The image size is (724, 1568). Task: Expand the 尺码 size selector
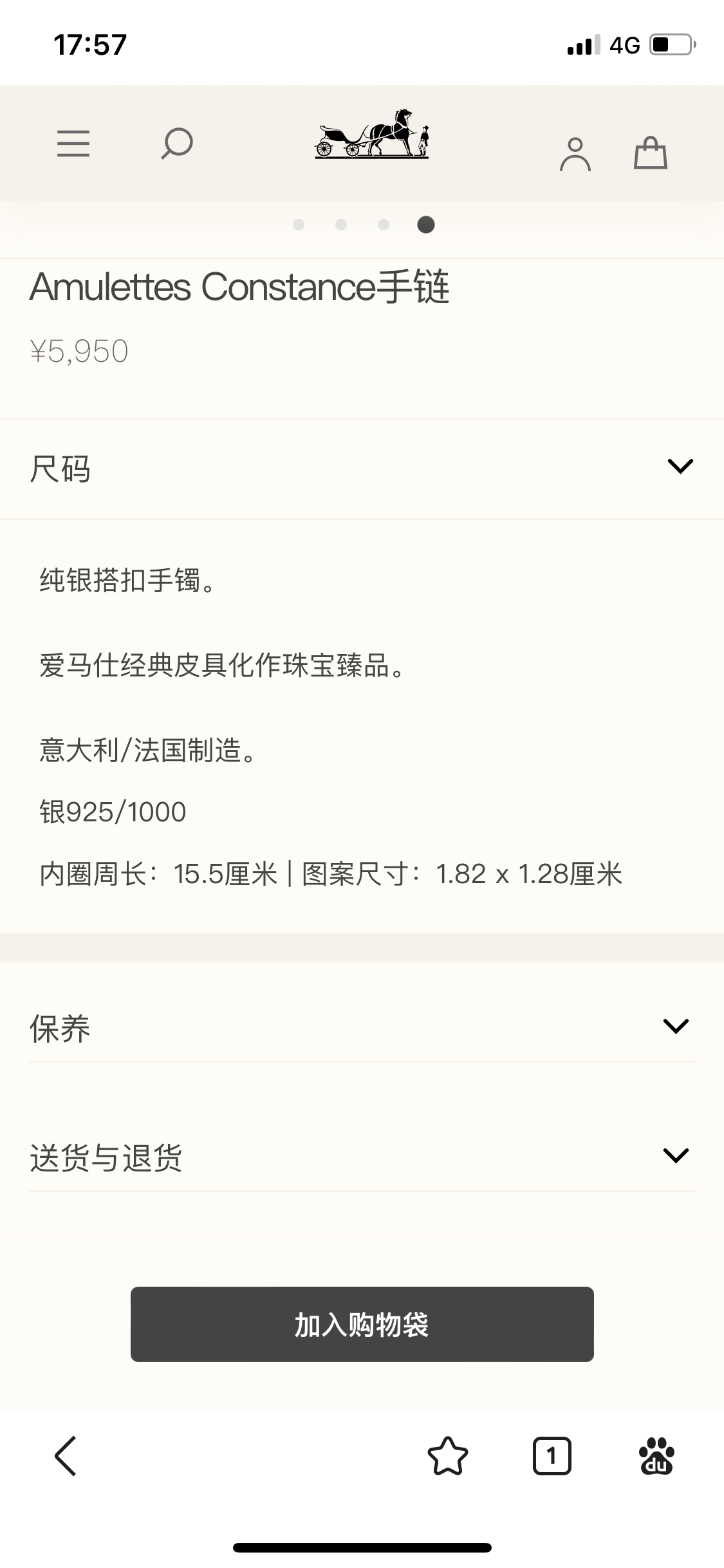coord(362,468)
